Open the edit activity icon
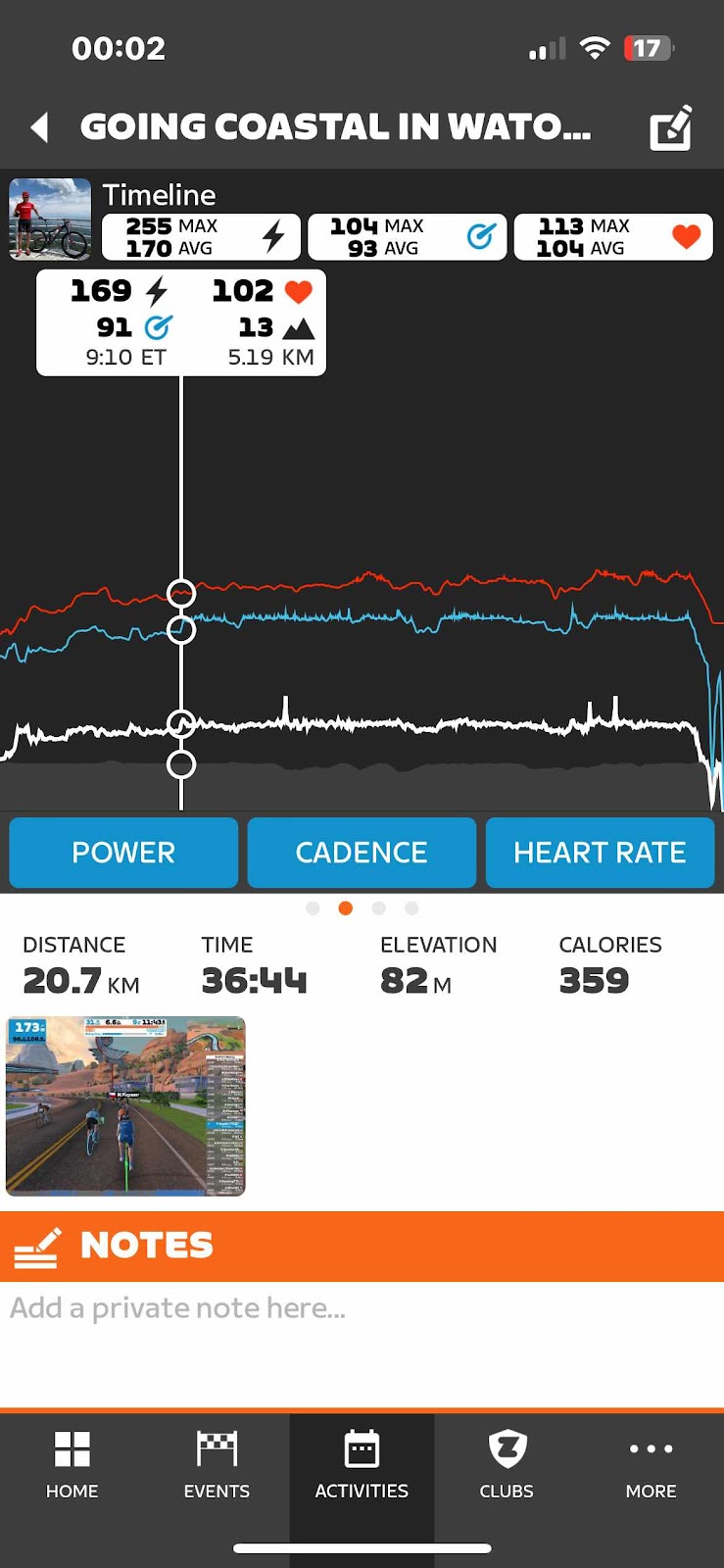 coord(671,127)
